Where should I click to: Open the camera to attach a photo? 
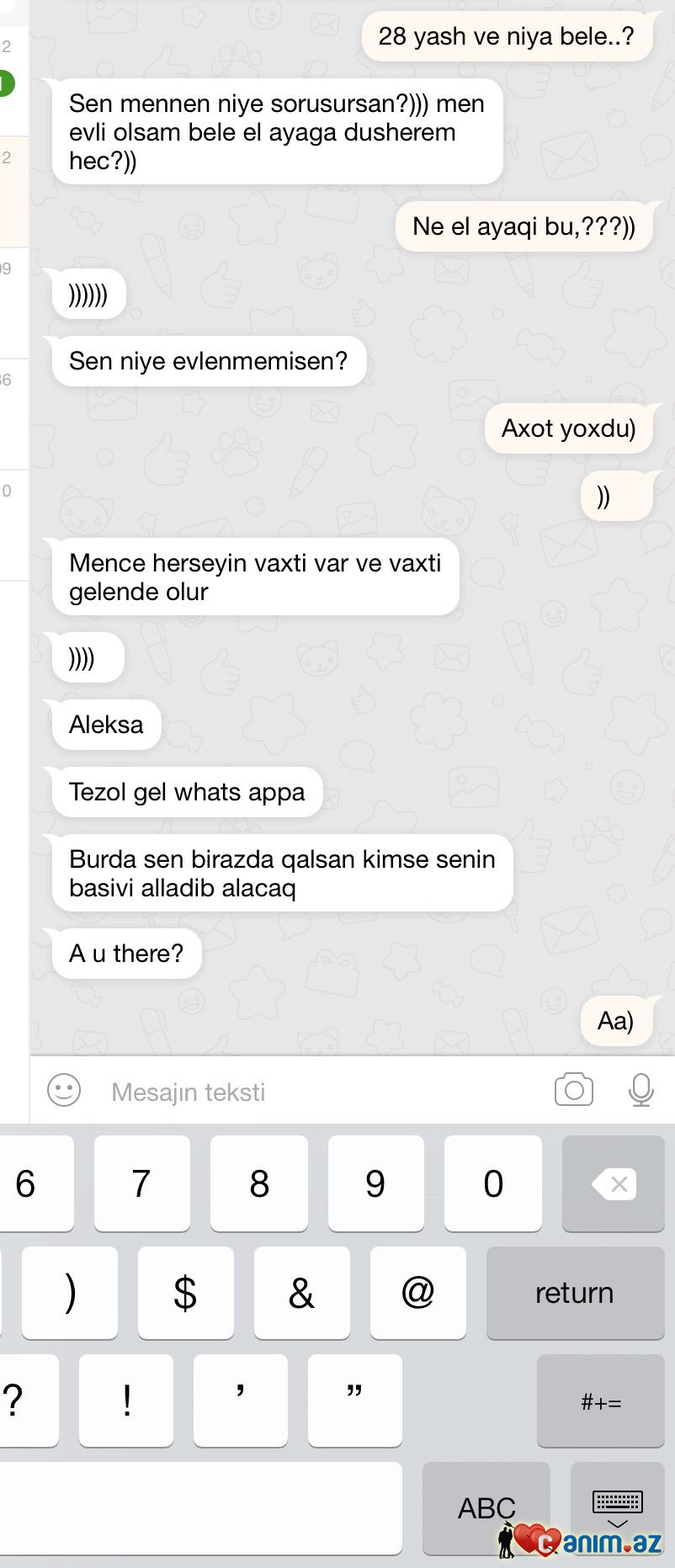click(x=573, y=1090)
